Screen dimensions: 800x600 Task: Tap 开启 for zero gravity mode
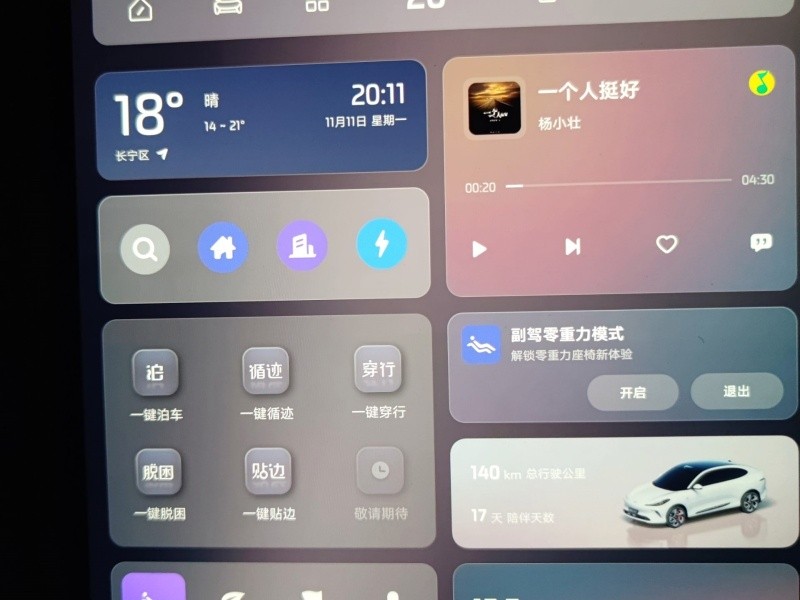tap(632, 392)
